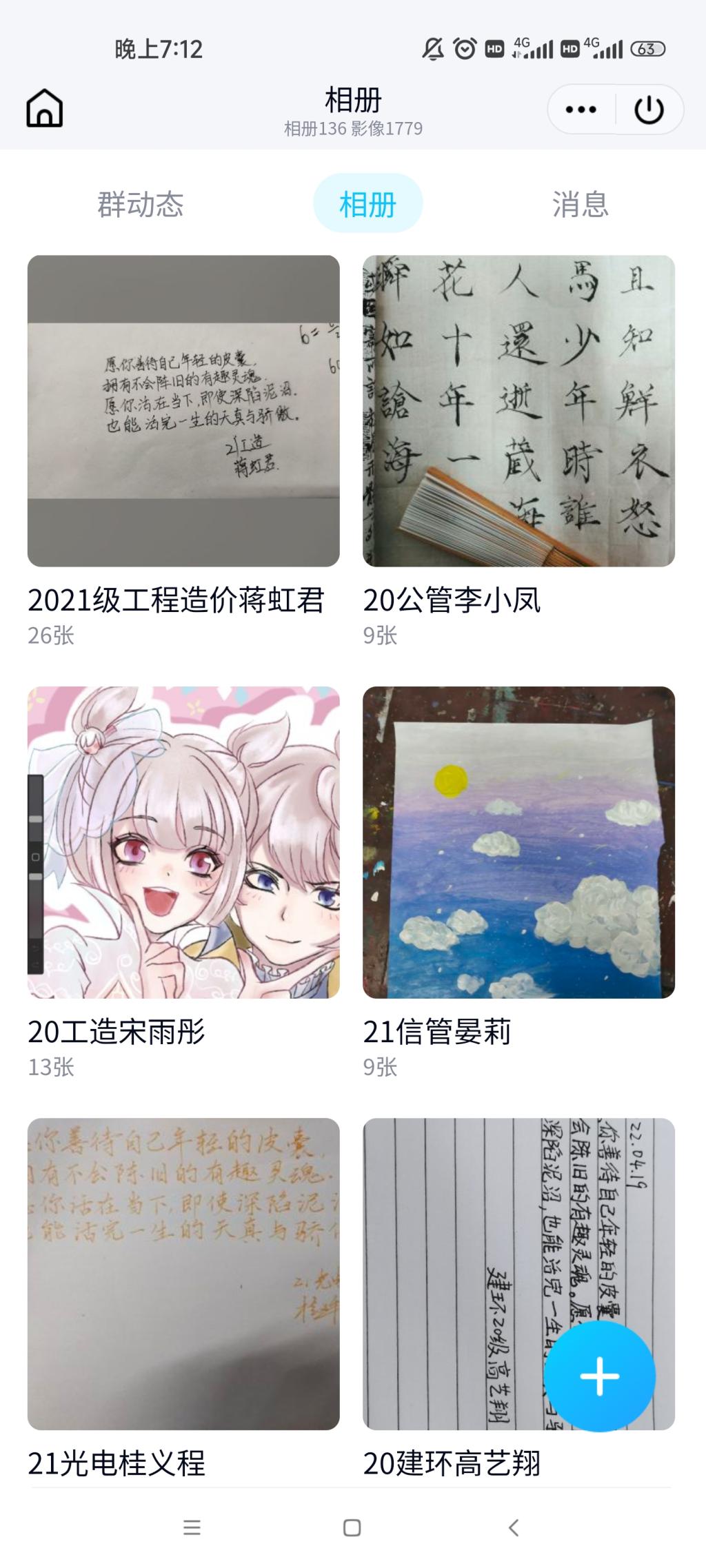This screenshot has height=1568, width=706.
Task: Switch to the 消息 tab
Action: 580,204
